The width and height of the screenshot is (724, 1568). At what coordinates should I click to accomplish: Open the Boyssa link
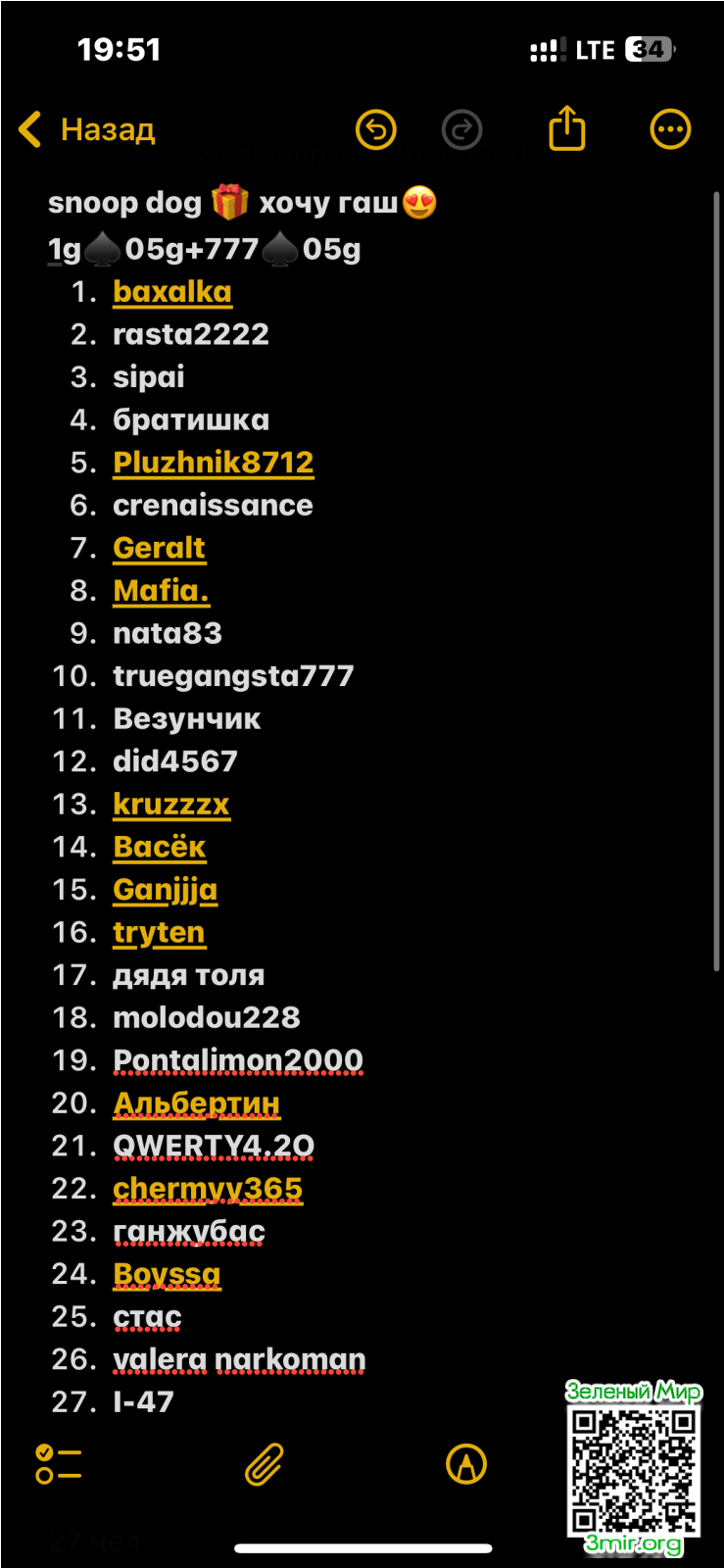point(167,1274)
